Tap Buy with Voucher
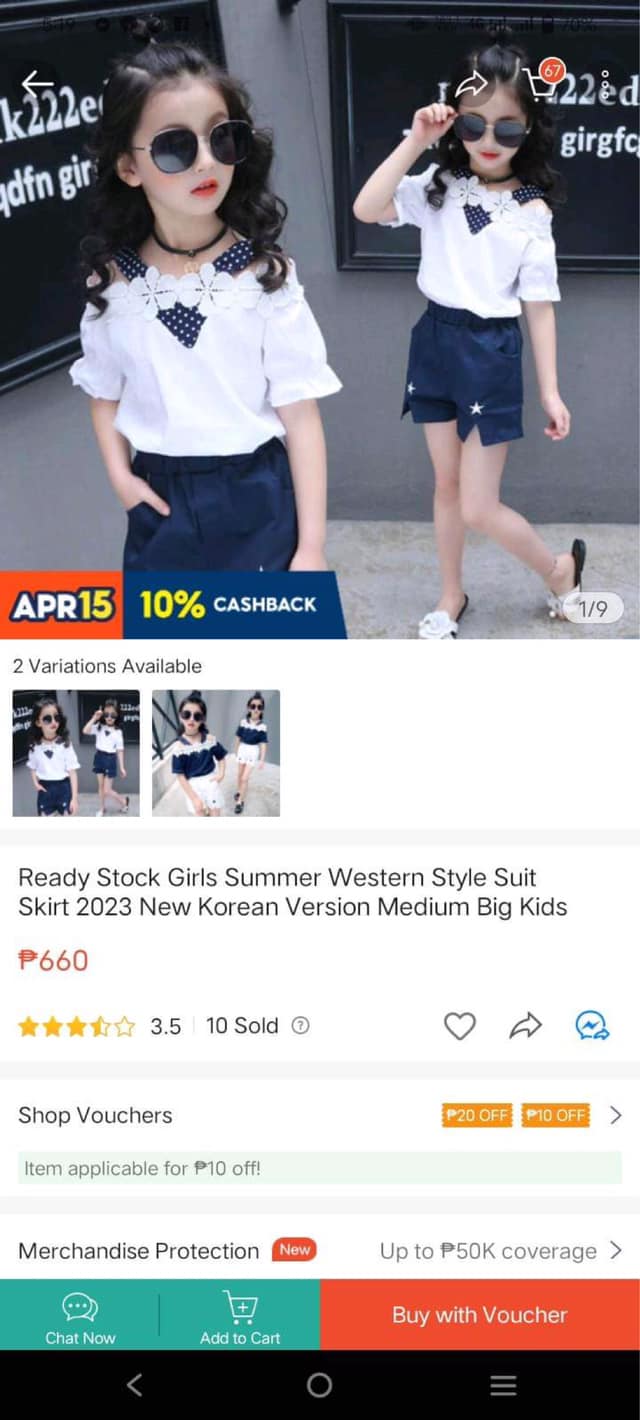The image size is (640, 1420). tap(480, 1315)
